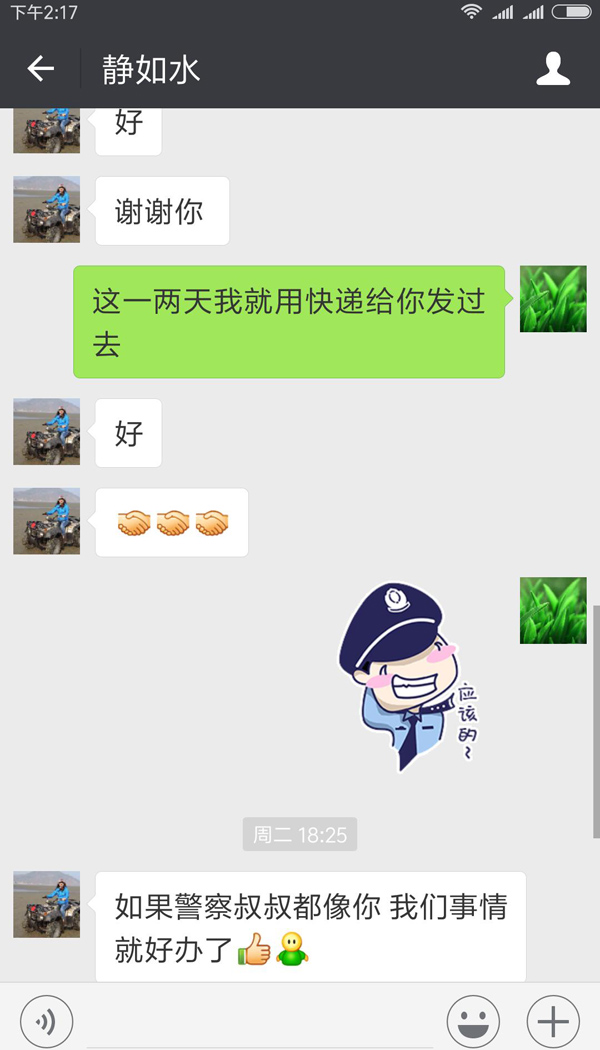Open my grass avatar beside green message
This screenshot has height=1050, width=600.
tap(553, 299)
